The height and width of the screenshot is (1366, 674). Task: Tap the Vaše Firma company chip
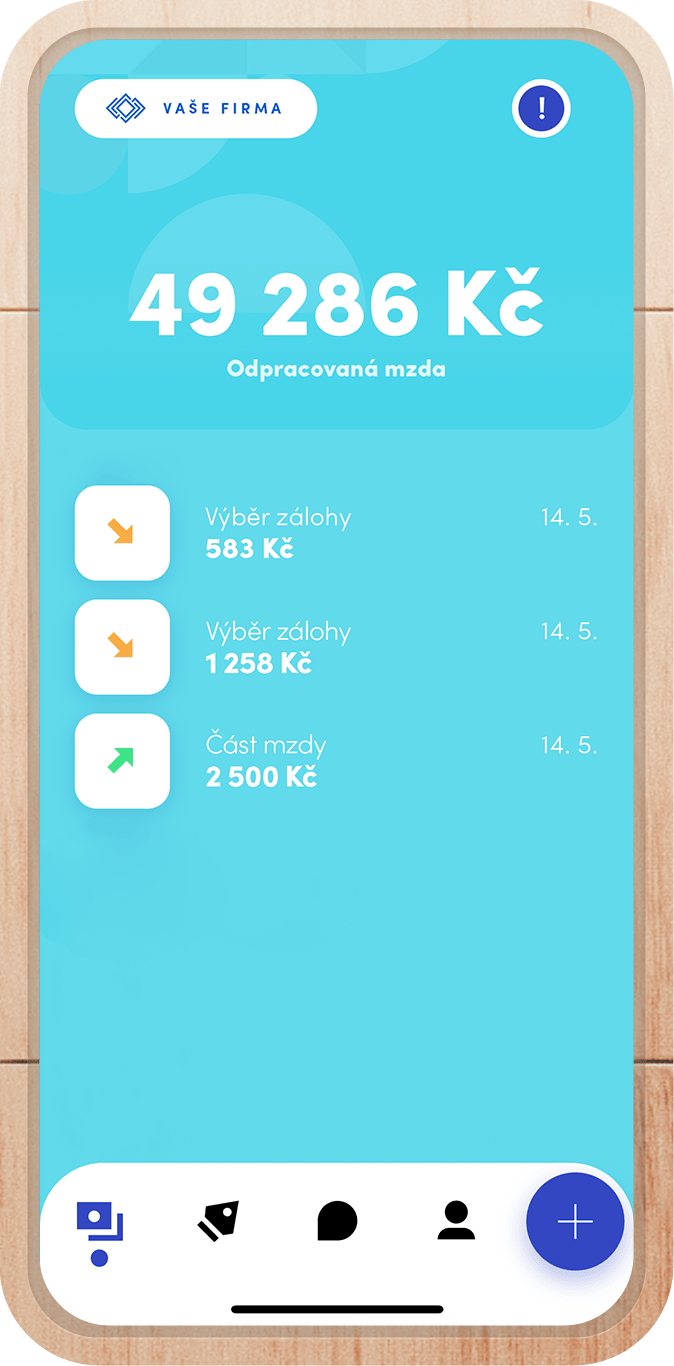[x=196, y=108]
